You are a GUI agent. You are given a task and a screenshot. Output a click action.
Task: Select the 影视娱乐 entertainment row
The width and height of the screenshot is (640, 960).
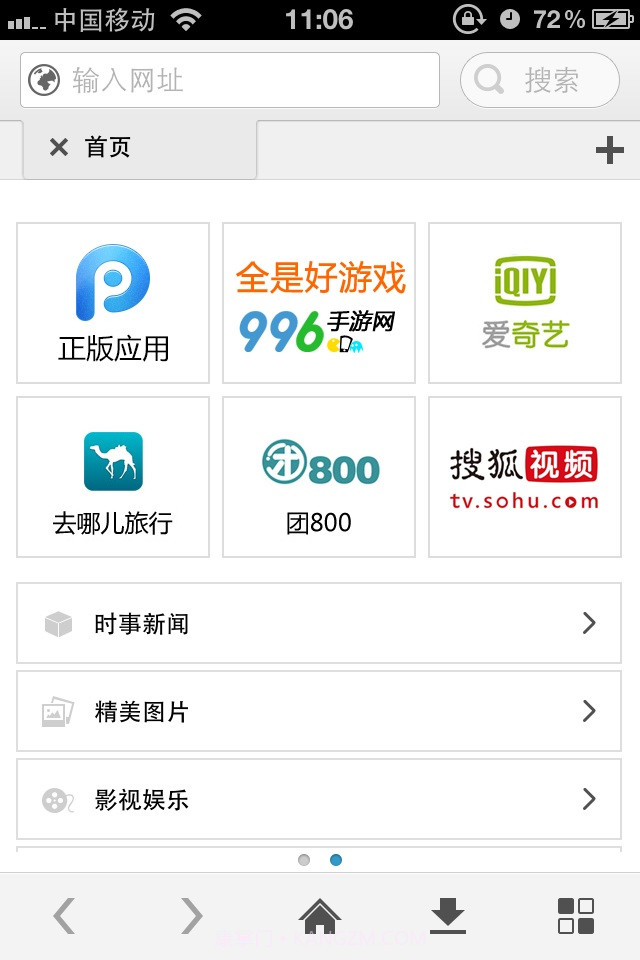click(x=319, y=800)
